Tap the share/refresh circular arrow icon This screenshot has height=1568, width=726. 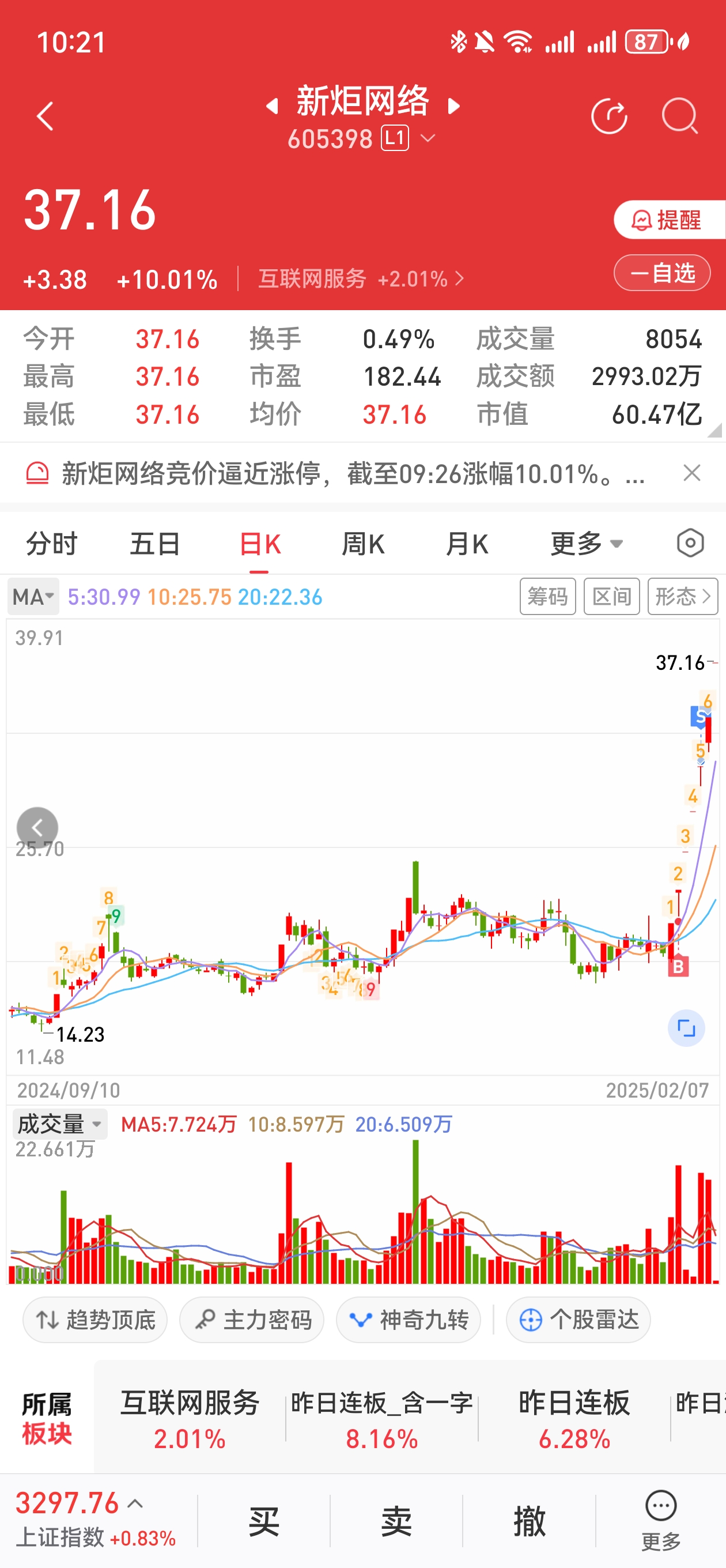(x=608, y=115)
